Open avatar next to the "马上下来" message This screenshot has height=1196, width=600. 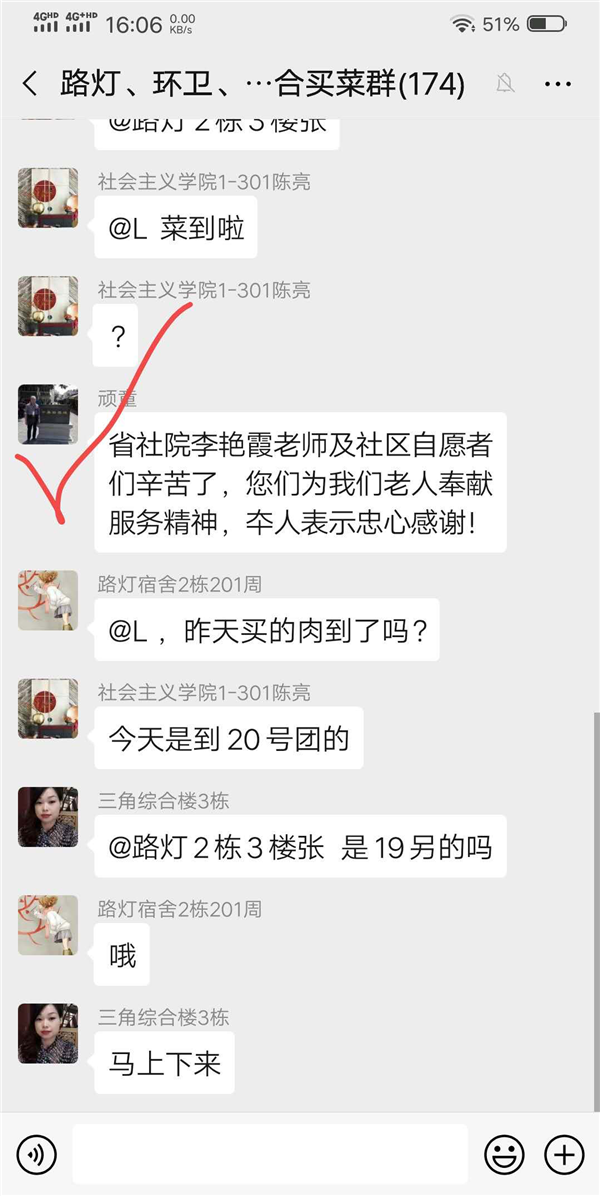tap(48, 1034)
